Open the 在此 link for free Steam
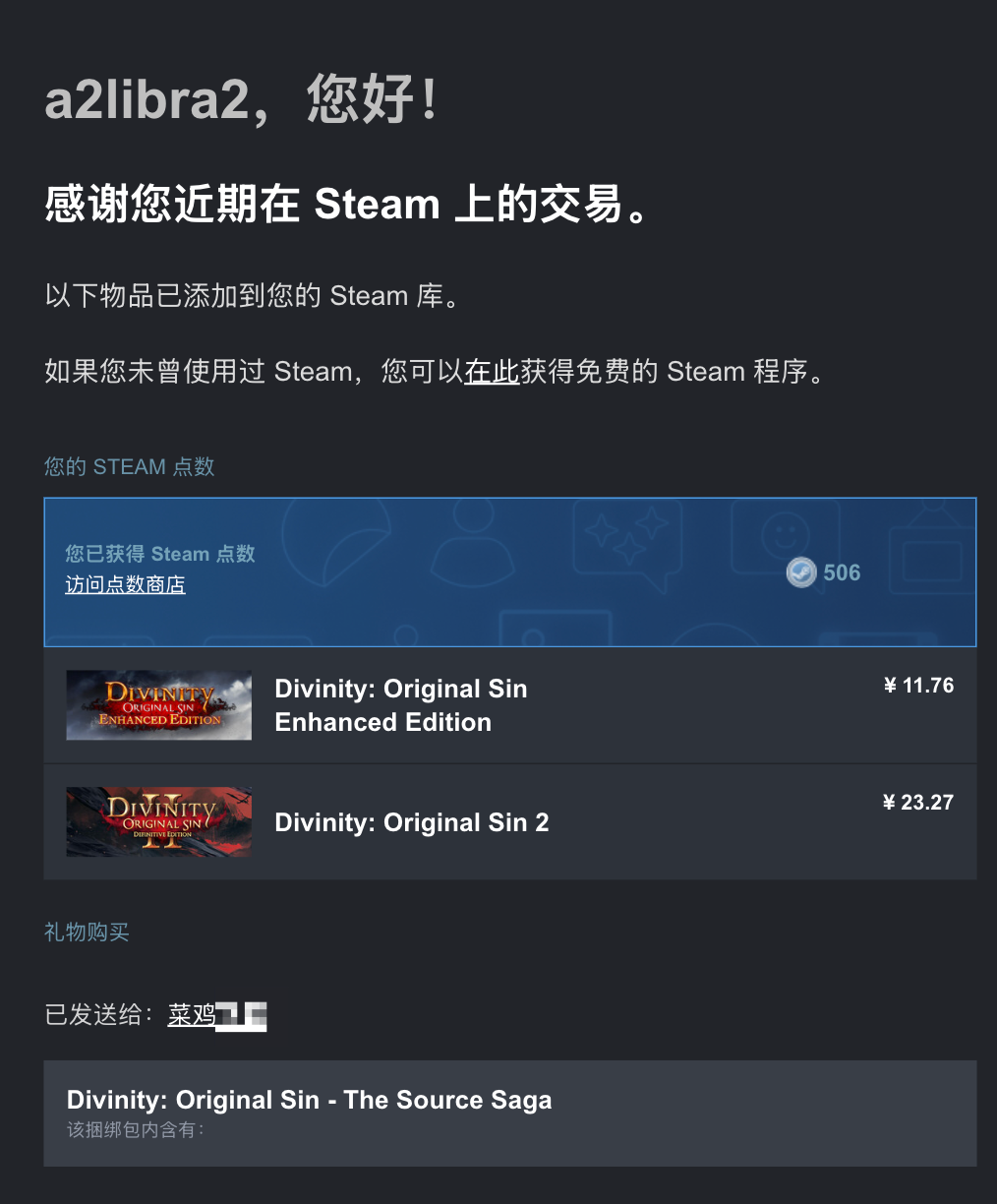Screen dimensions: 997x1204 point(492,372)
